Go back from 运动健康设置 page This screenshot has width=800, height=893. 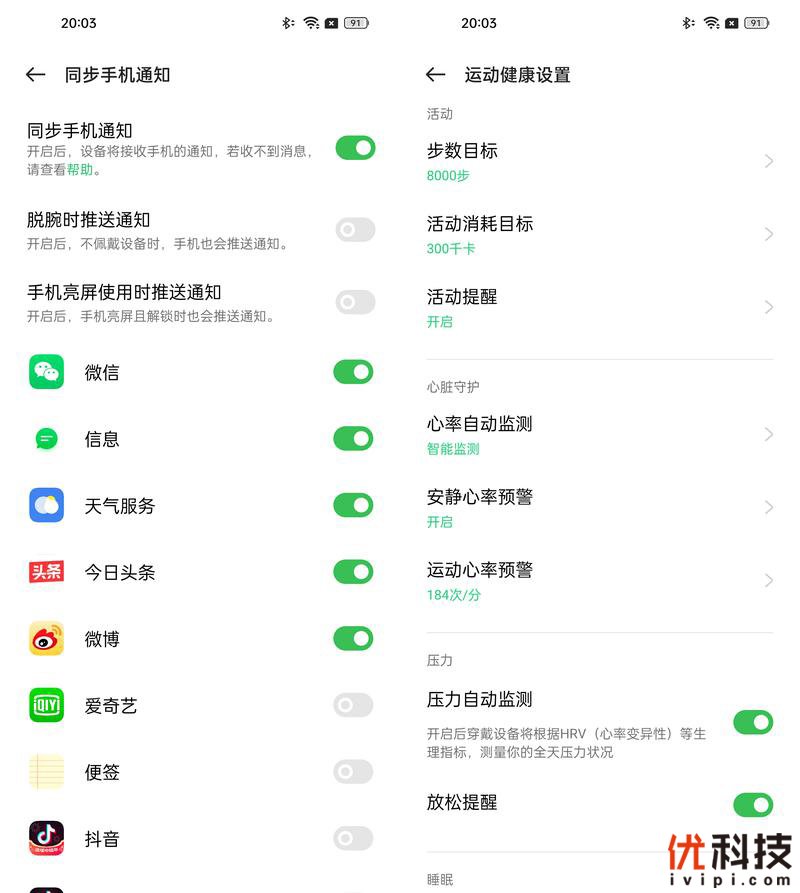pyautogui.click(x=435, y=75)
